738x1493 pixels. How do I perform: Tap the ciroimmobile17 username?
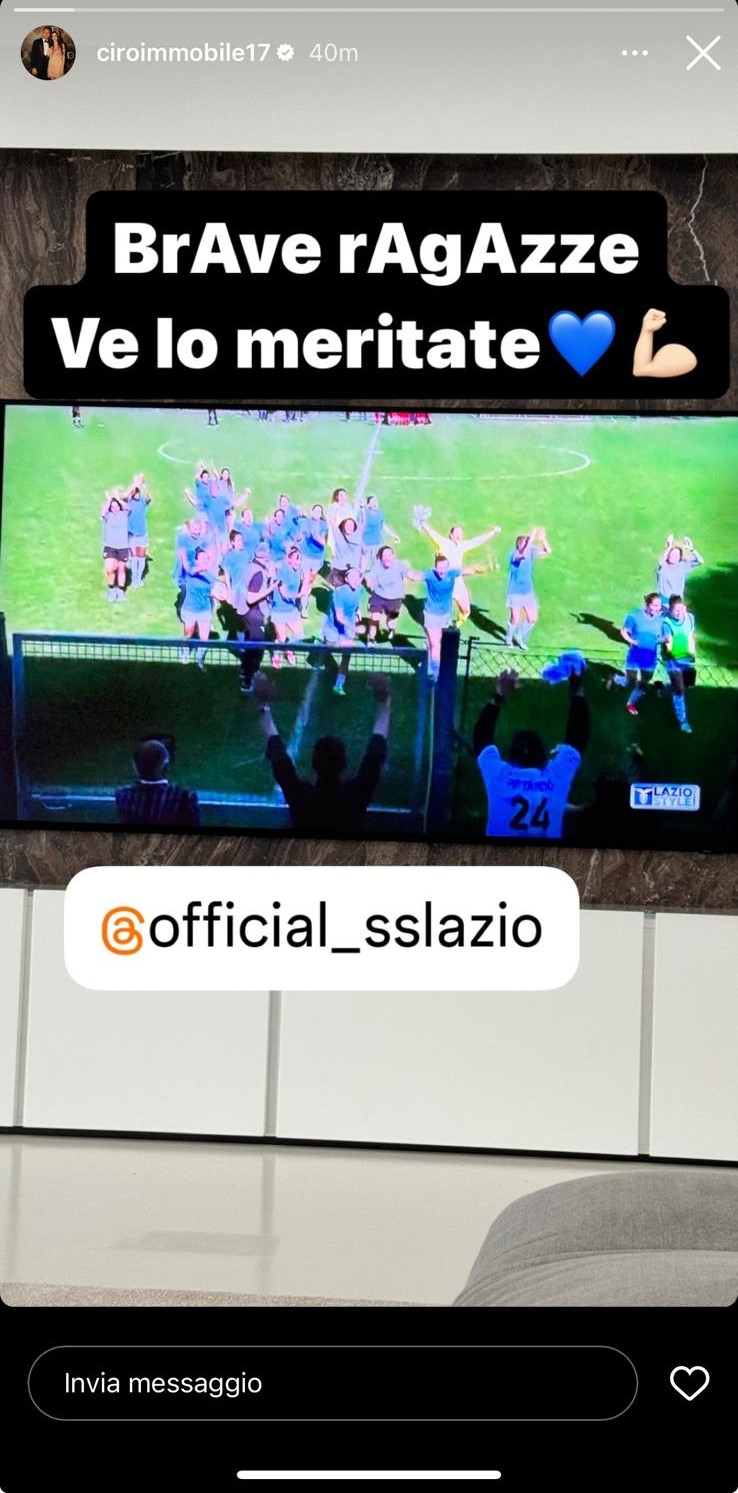183,53
